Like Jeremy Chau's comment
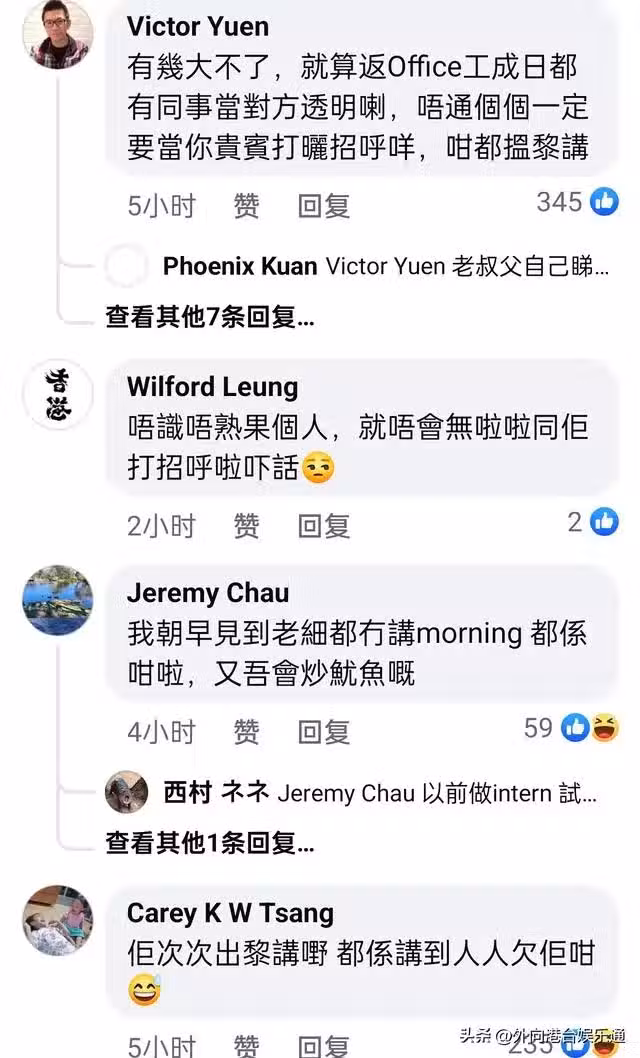Screen dimensions: 640x1058 coord(246,731)
